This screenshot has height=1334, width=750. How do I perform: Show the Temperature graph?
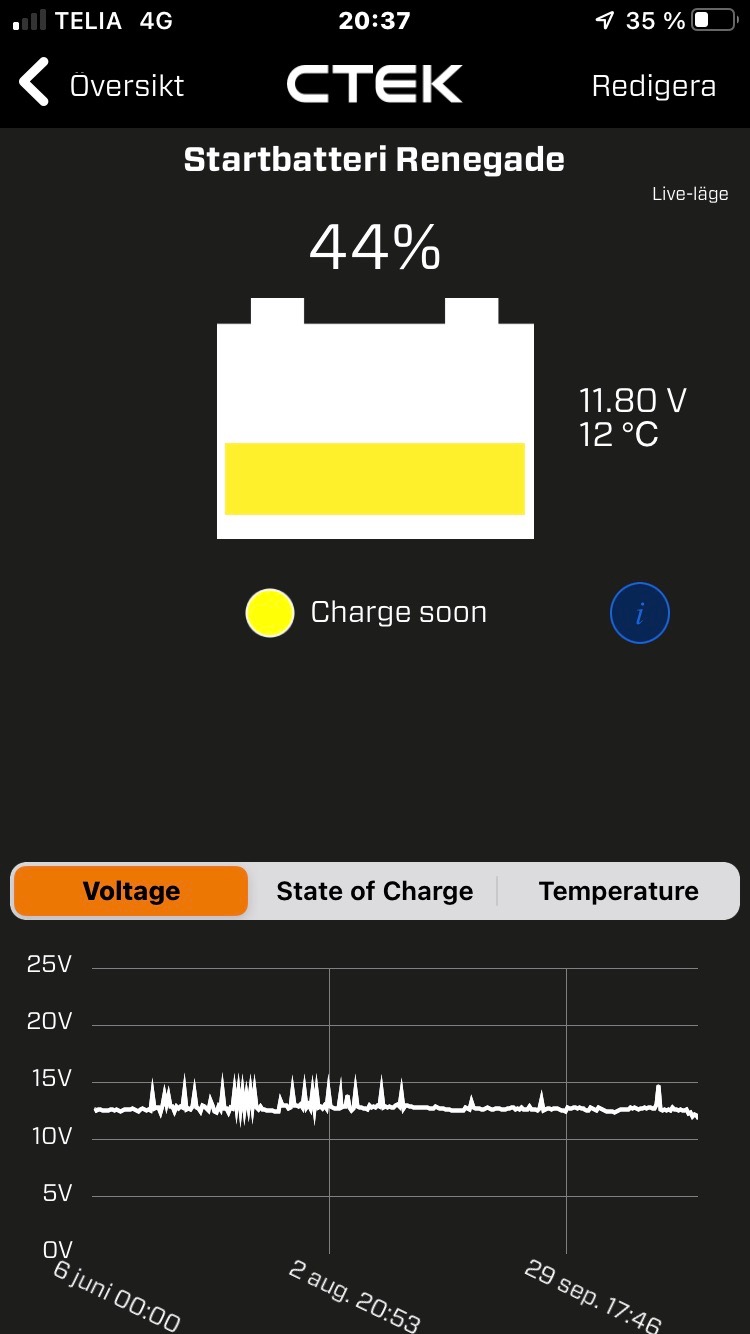(618, 891)
